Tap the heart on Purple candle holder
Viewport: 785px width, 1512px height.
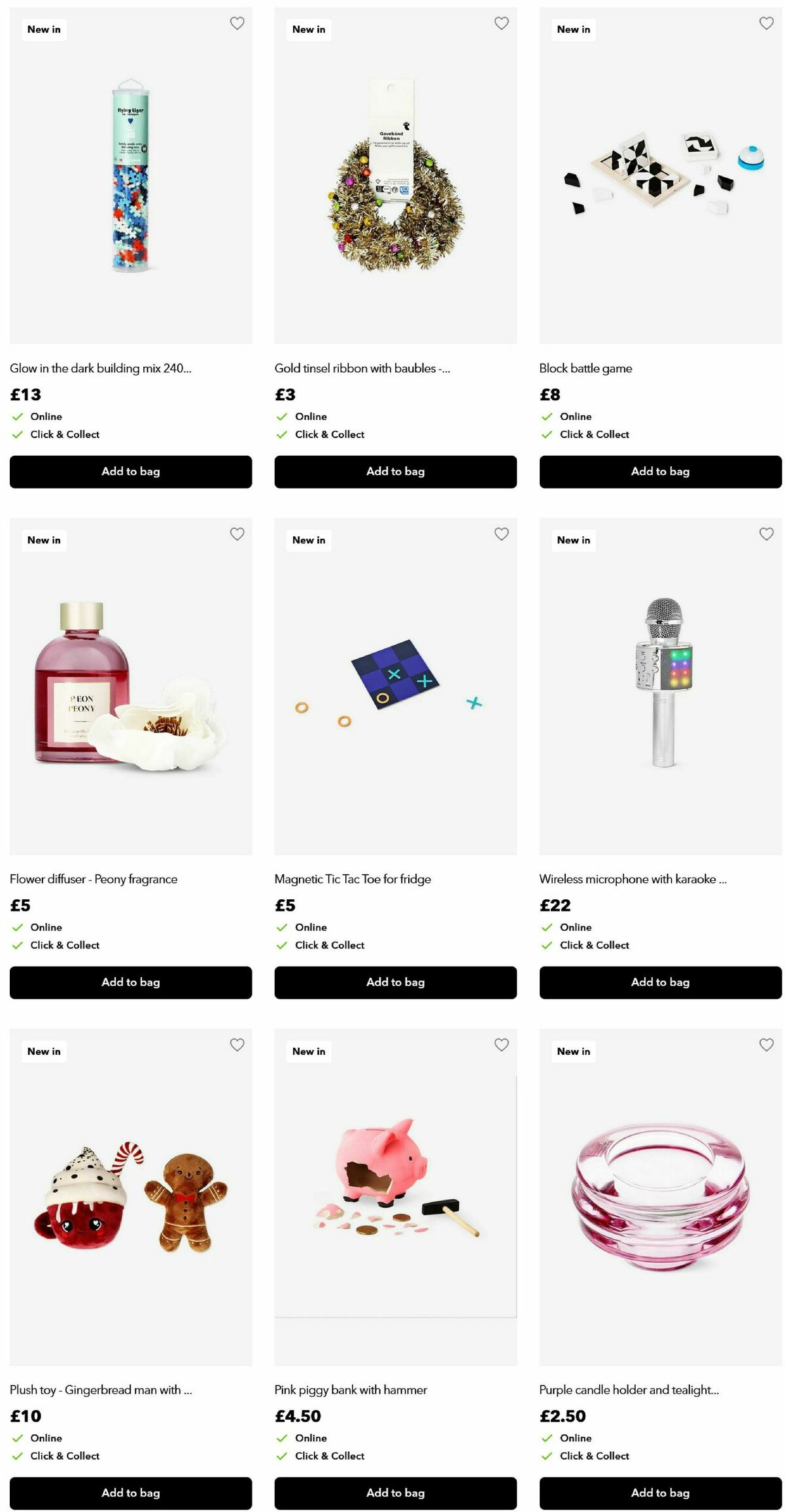766,1045
